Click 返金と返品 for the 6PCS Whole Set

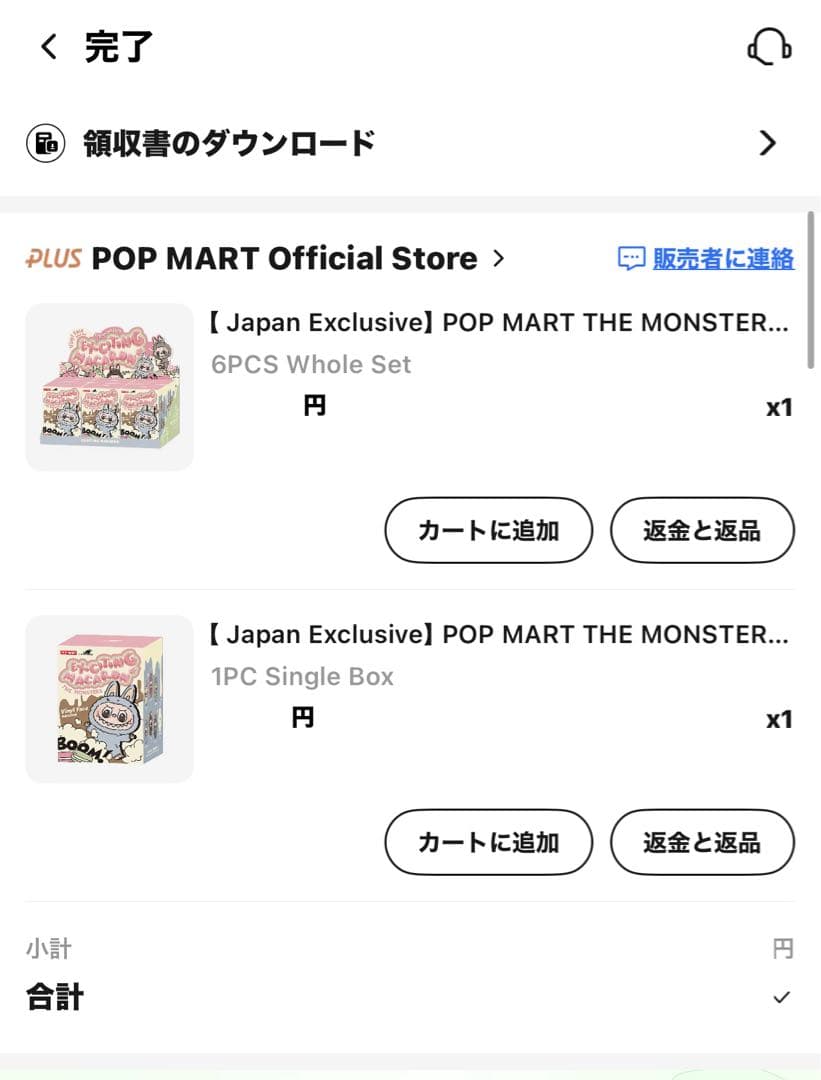(x=702, y=531)
